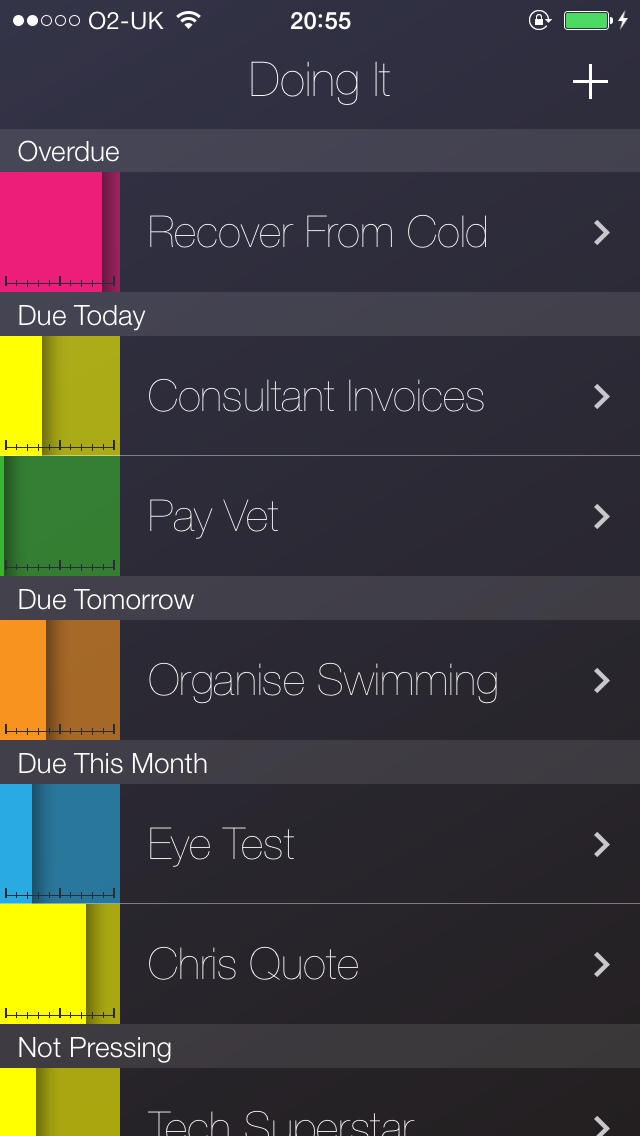View the Pay Vet task details

tap(214, 516)
